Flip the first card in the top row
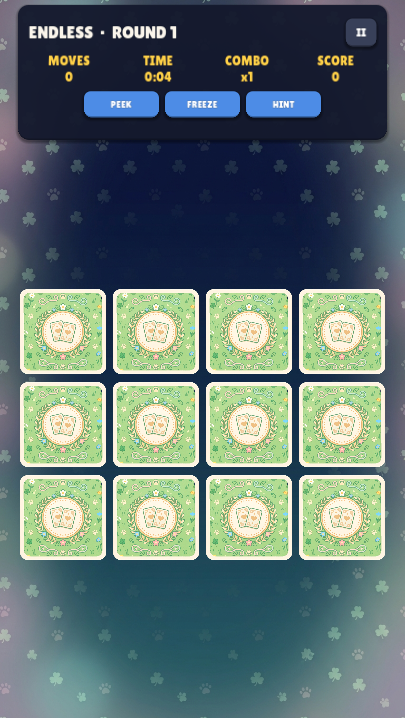Image resolution: width=405 pixels, height=718 pixels. [x=63, y=332]
